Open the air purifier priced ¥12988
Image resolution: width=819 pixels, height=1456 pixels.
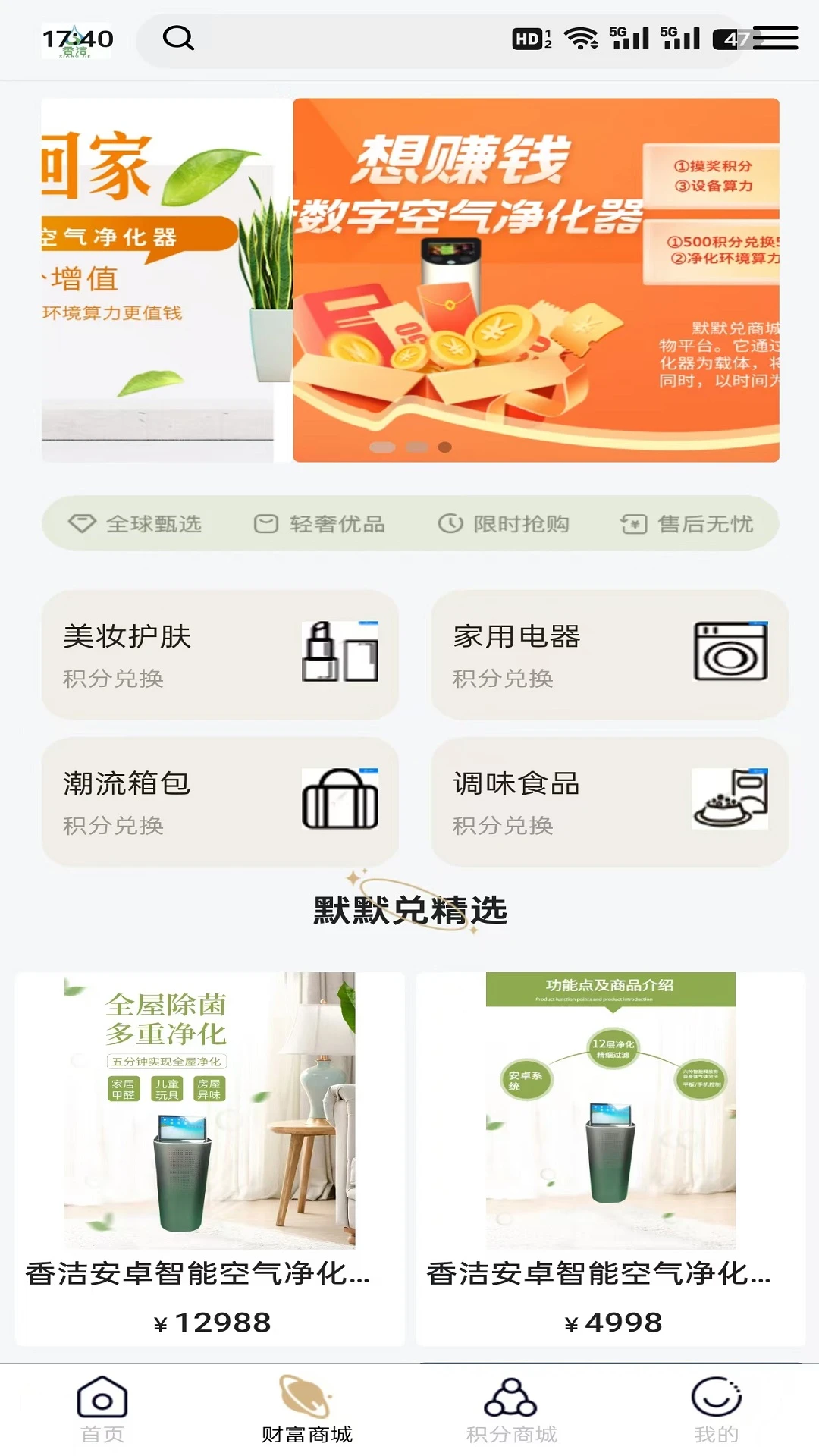pyautogui.click(x=209, y=1156)
